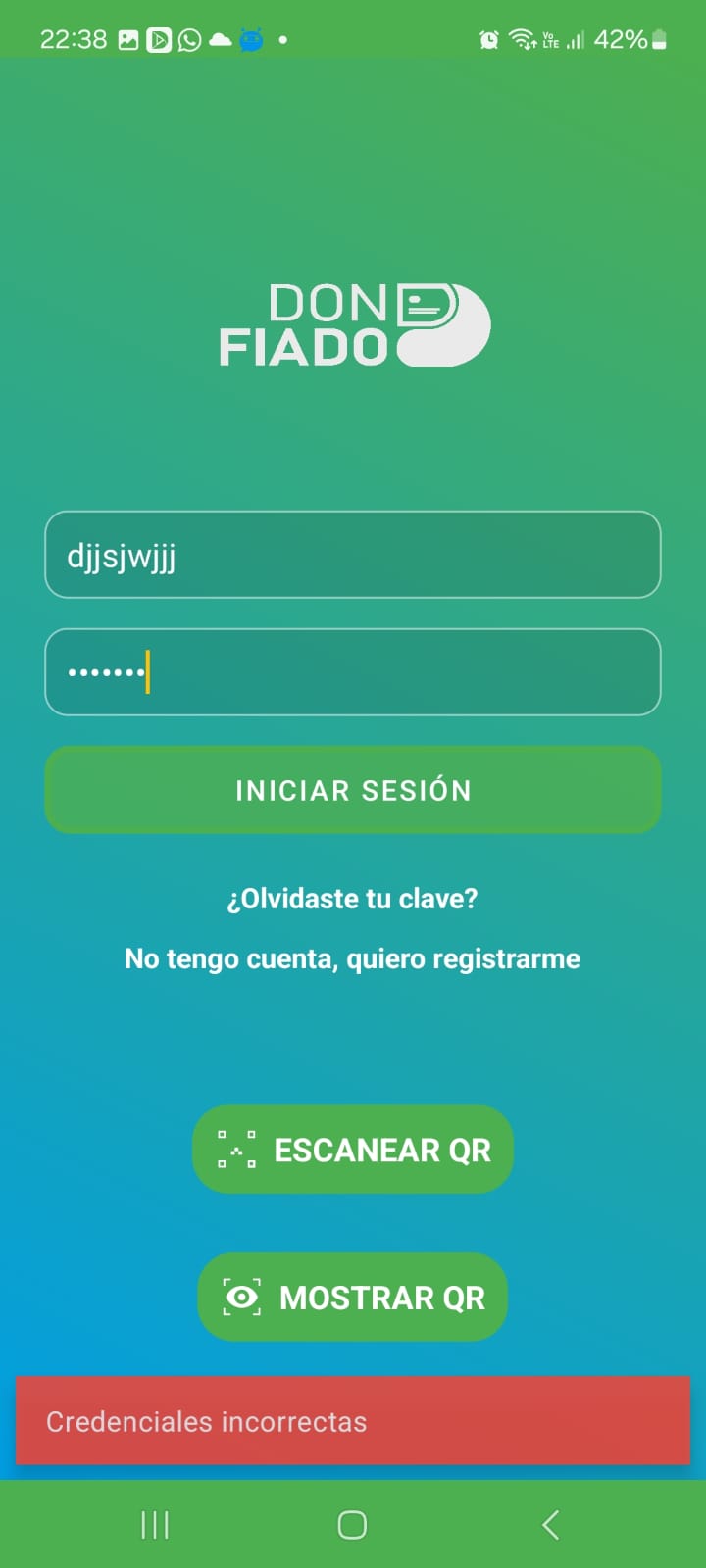Tap No tengo cuenta, quiero registrarme

tap(353, 958)
